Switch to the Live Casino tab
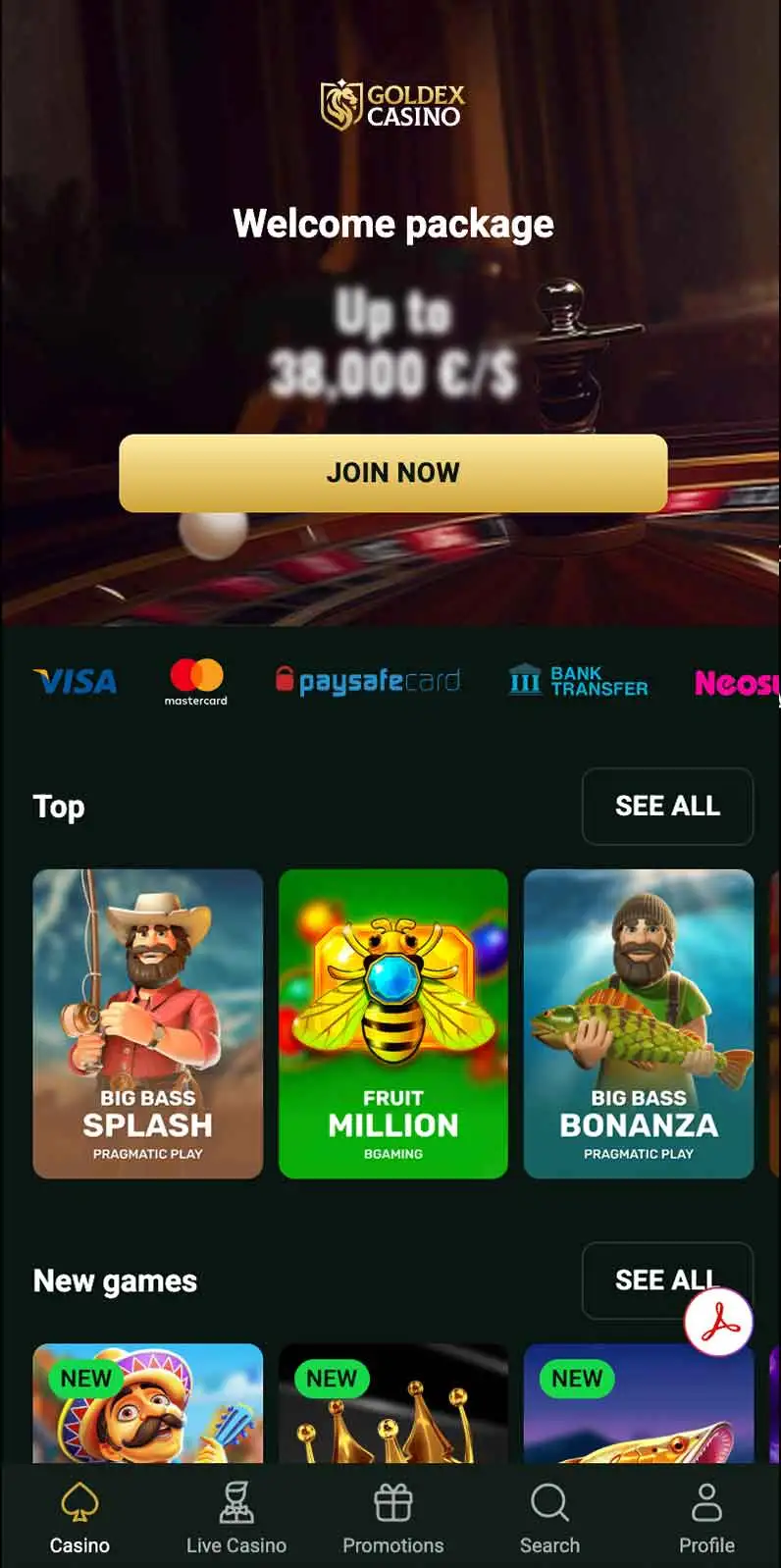This screenshot has width=781, height=1568. click(236, 1517)
